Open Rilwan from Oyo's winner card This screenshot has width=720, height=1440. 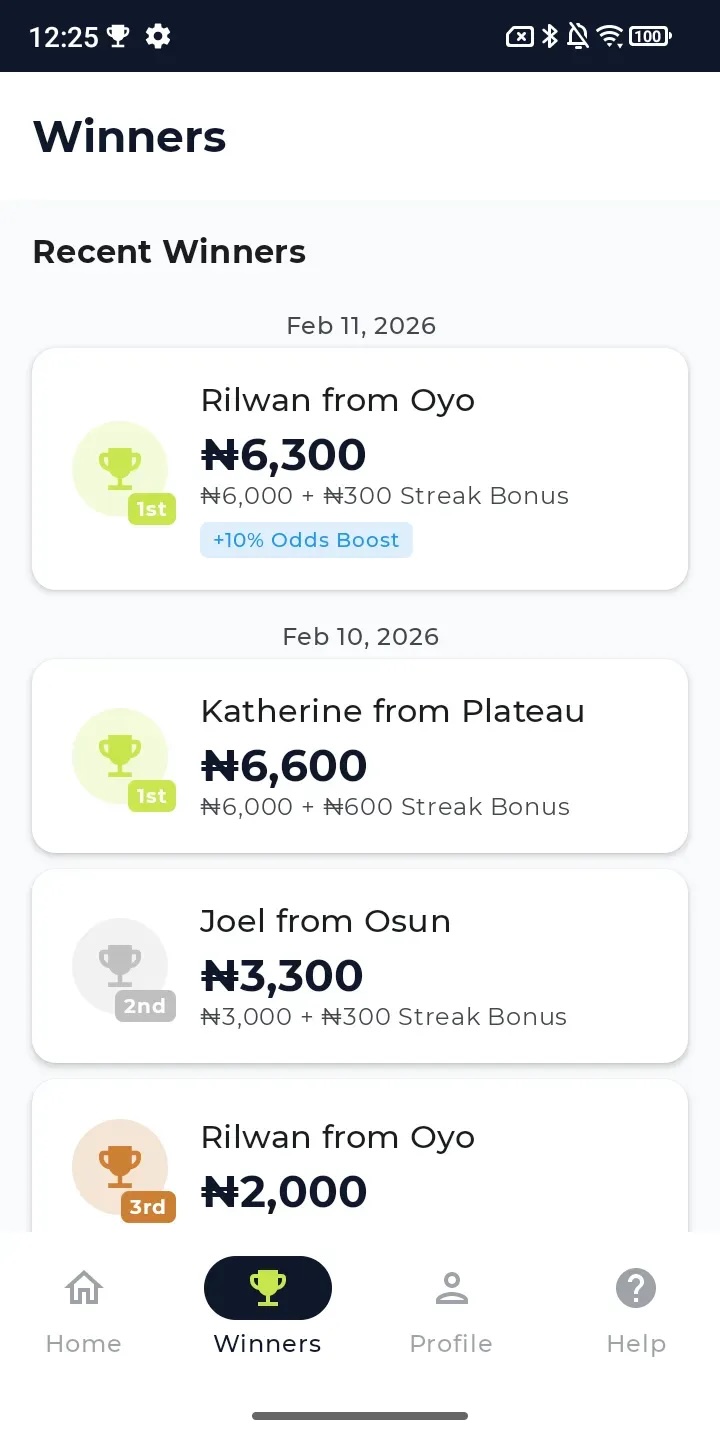[x=360, y=468]
